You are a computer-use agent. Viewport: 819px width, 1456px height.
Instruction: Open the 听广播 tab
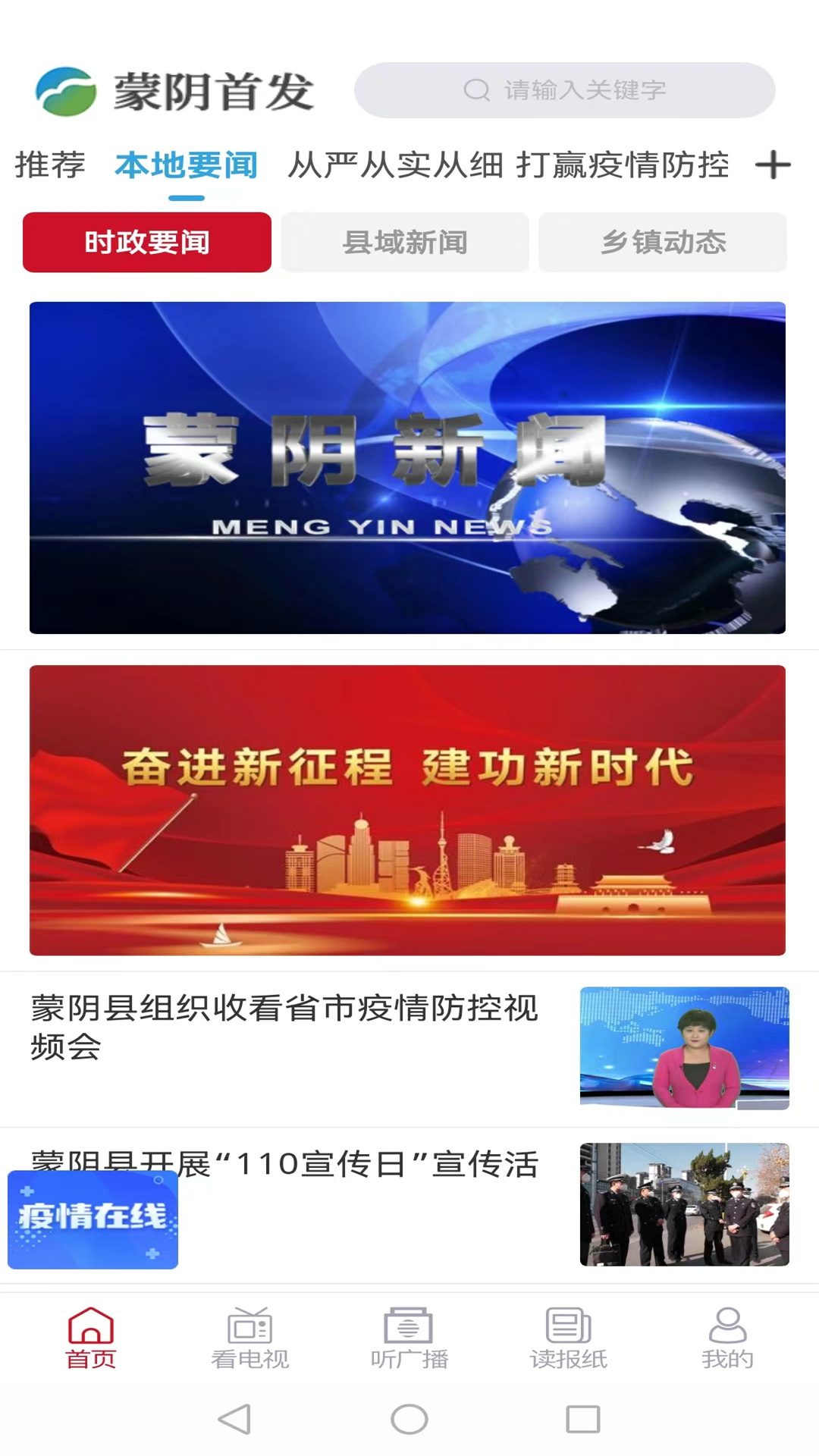(x=409, y=1338)
